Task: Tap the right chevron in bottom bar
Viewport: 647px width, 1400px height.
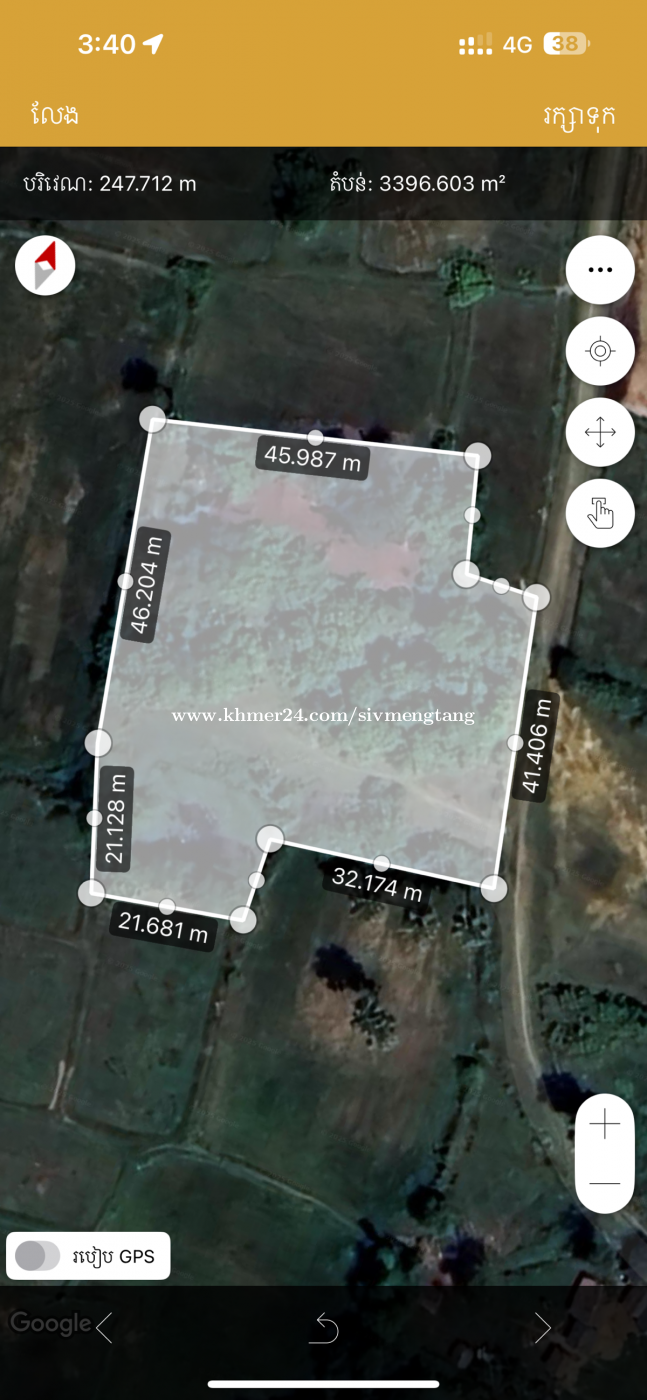Action: tap(542, 1328)
